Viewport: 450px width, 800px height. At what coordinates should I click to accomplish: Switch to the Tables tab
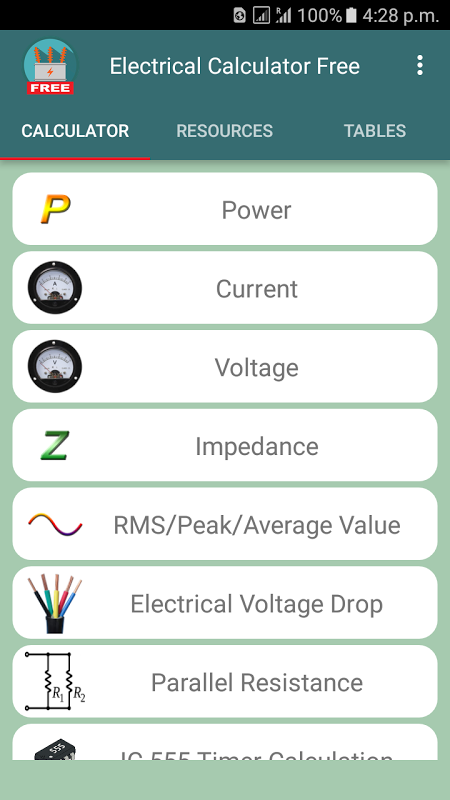coord(375,131)
